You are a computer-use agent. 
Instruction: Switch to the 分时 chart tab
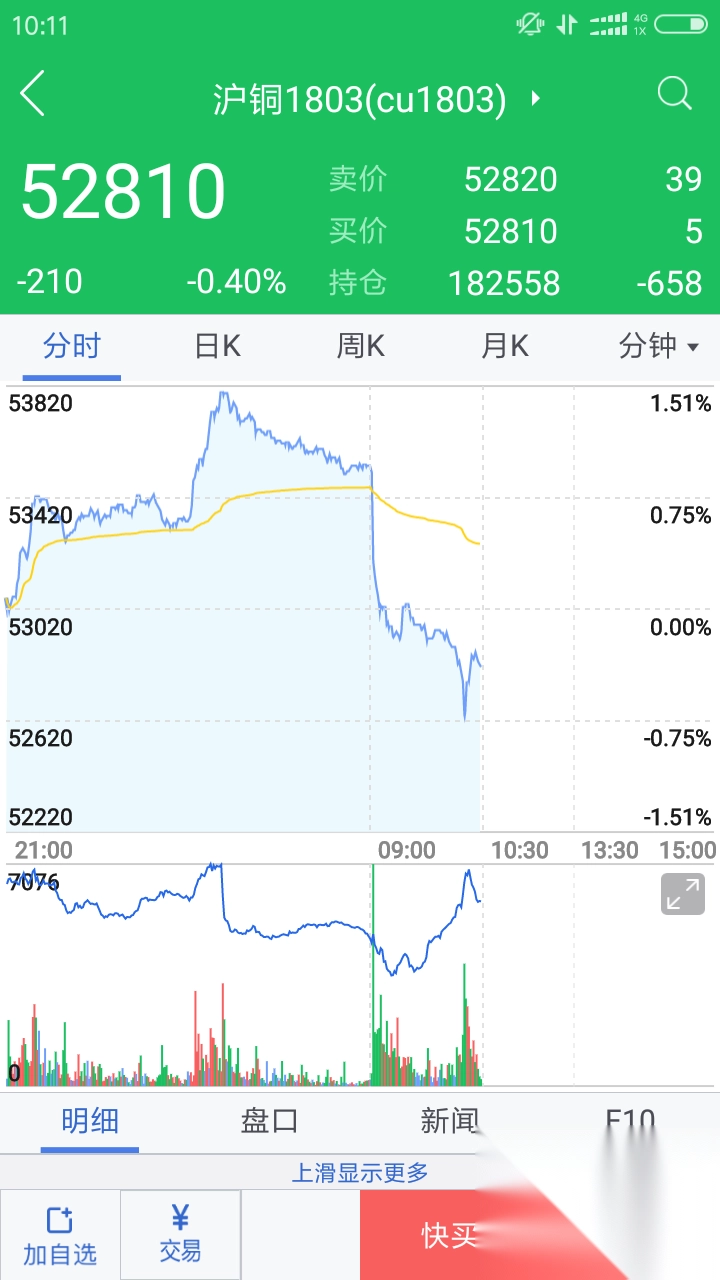(72, 347)
